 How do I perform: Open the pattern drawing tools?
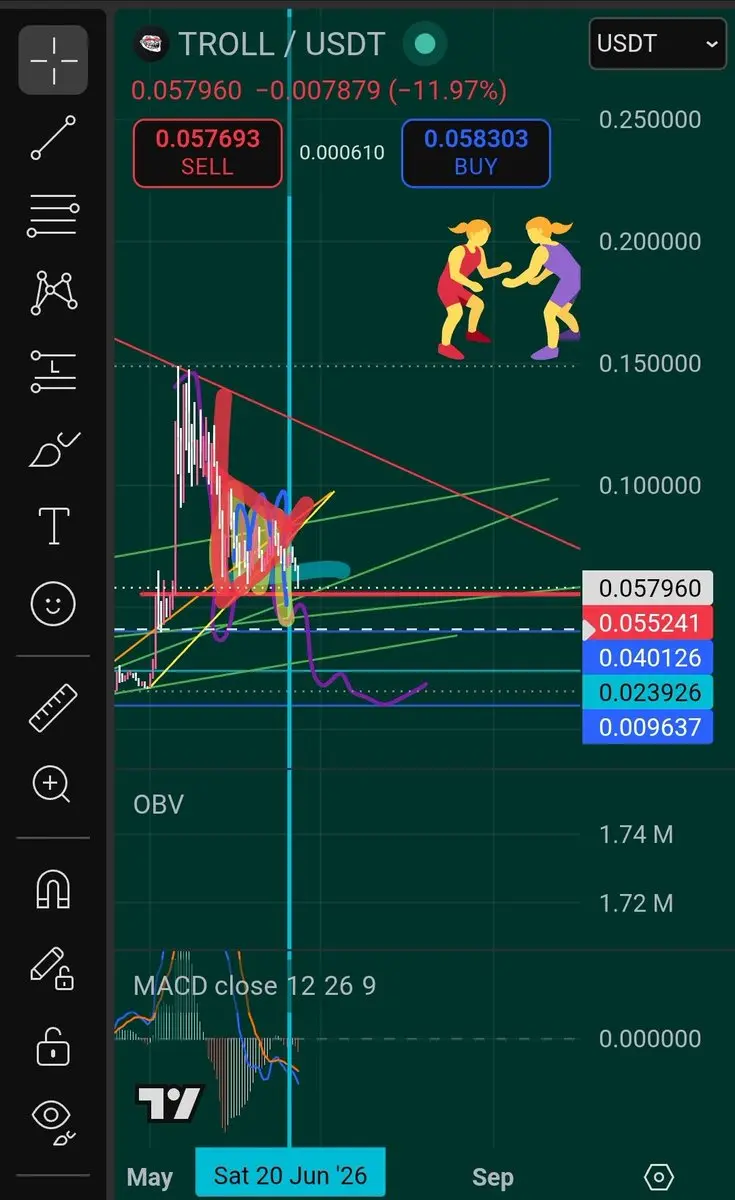click(53, 293)
